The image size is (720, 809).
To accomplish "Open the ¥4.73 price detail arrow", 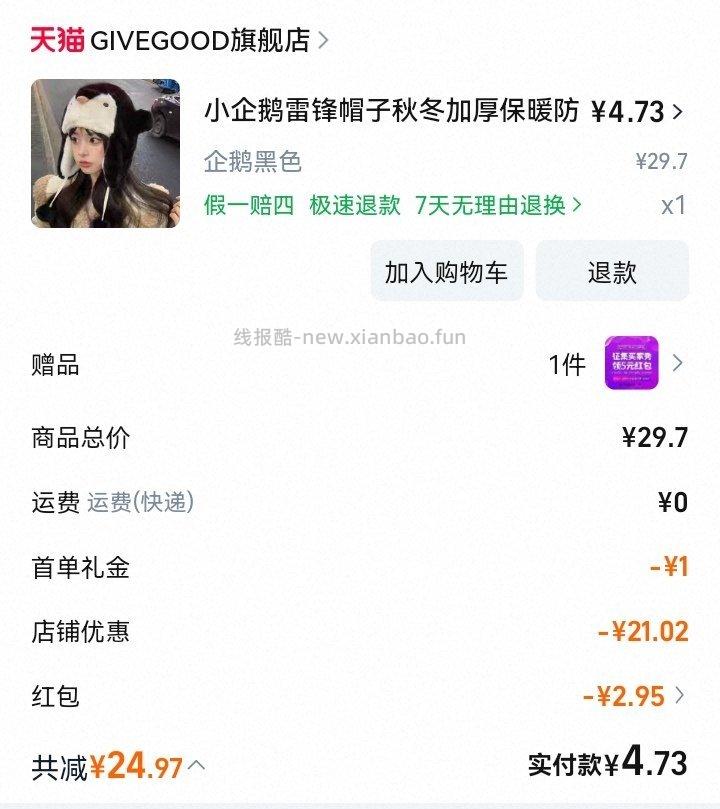I will pyautogui.click(x=680, y=113).
